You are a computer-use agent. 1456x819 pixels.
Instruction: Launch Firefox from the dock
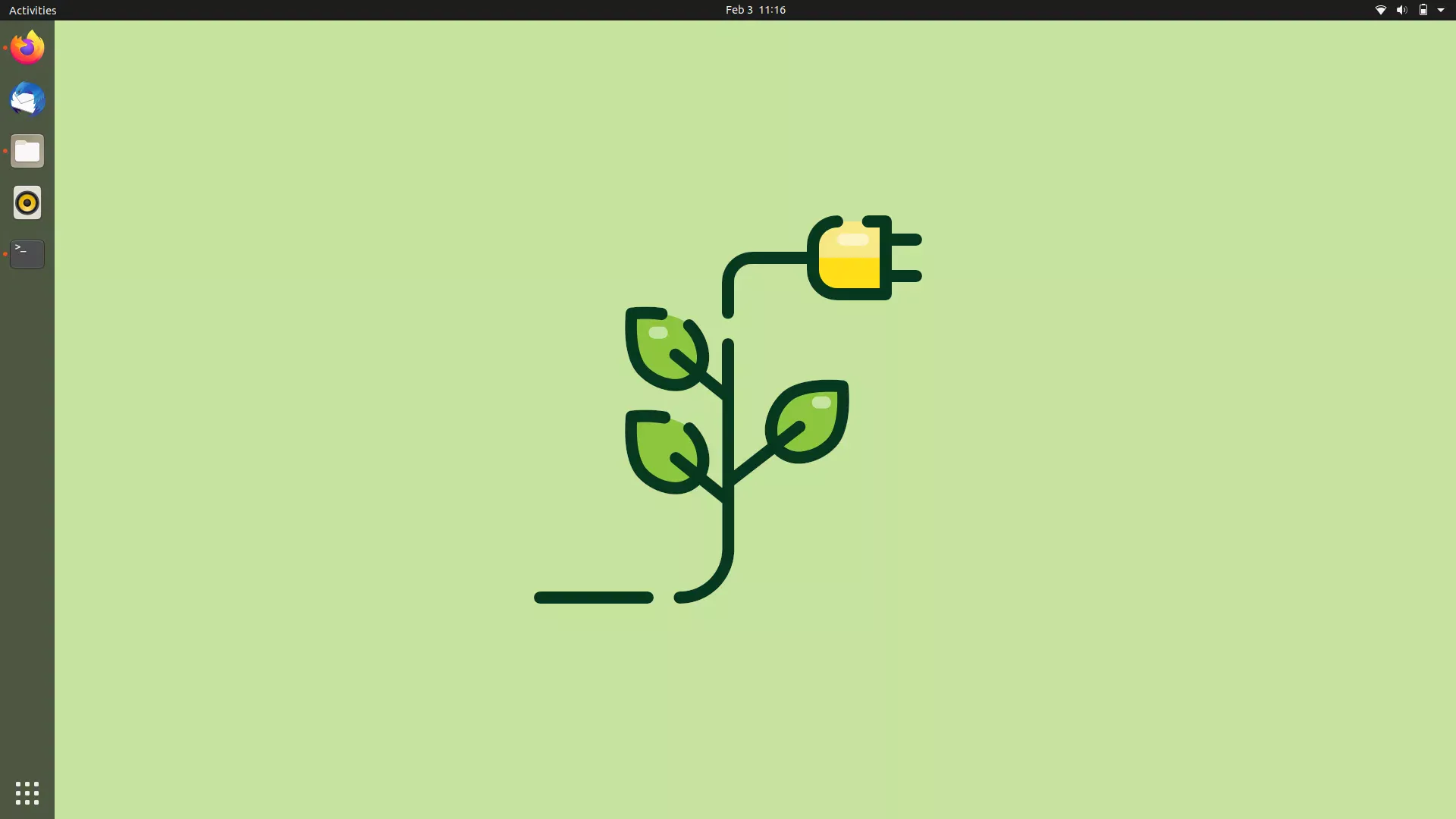[27, 48]
